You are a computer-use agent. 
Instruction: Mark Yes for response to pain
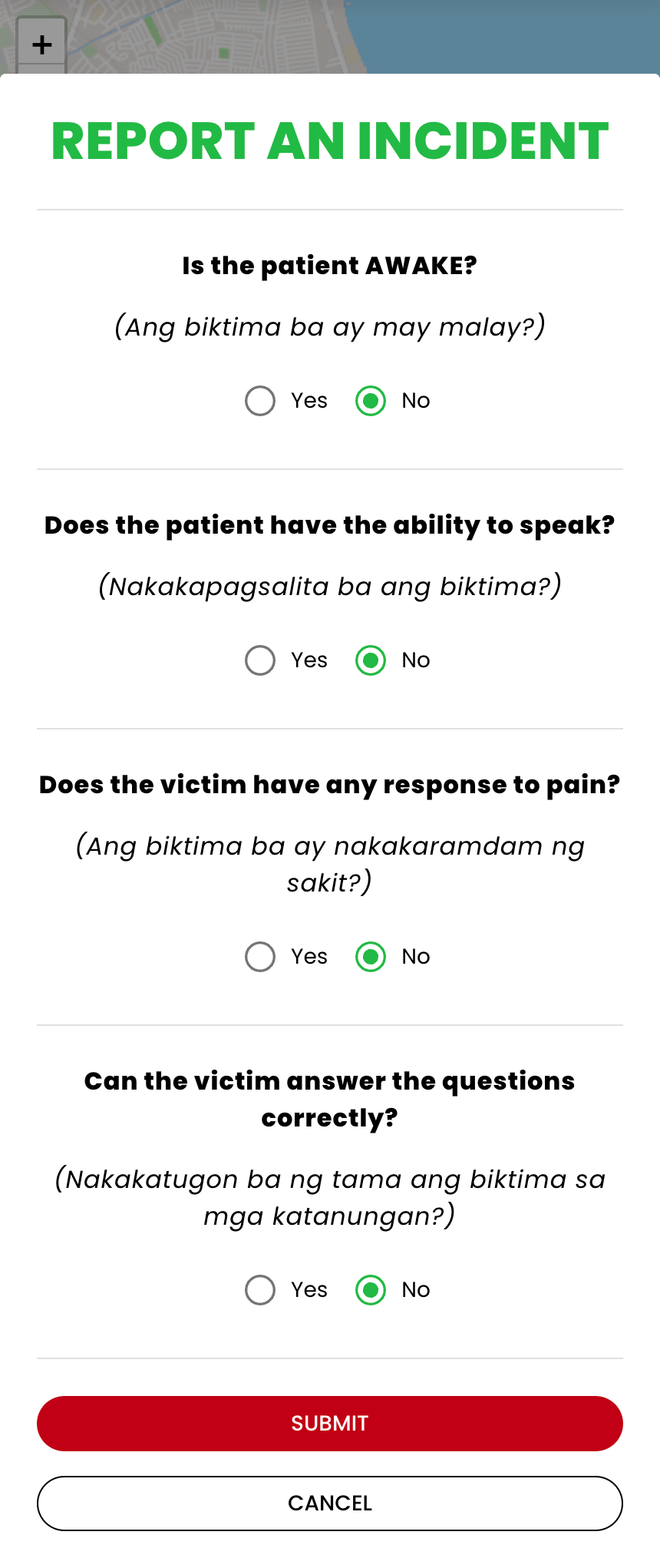tap(260, 957)
